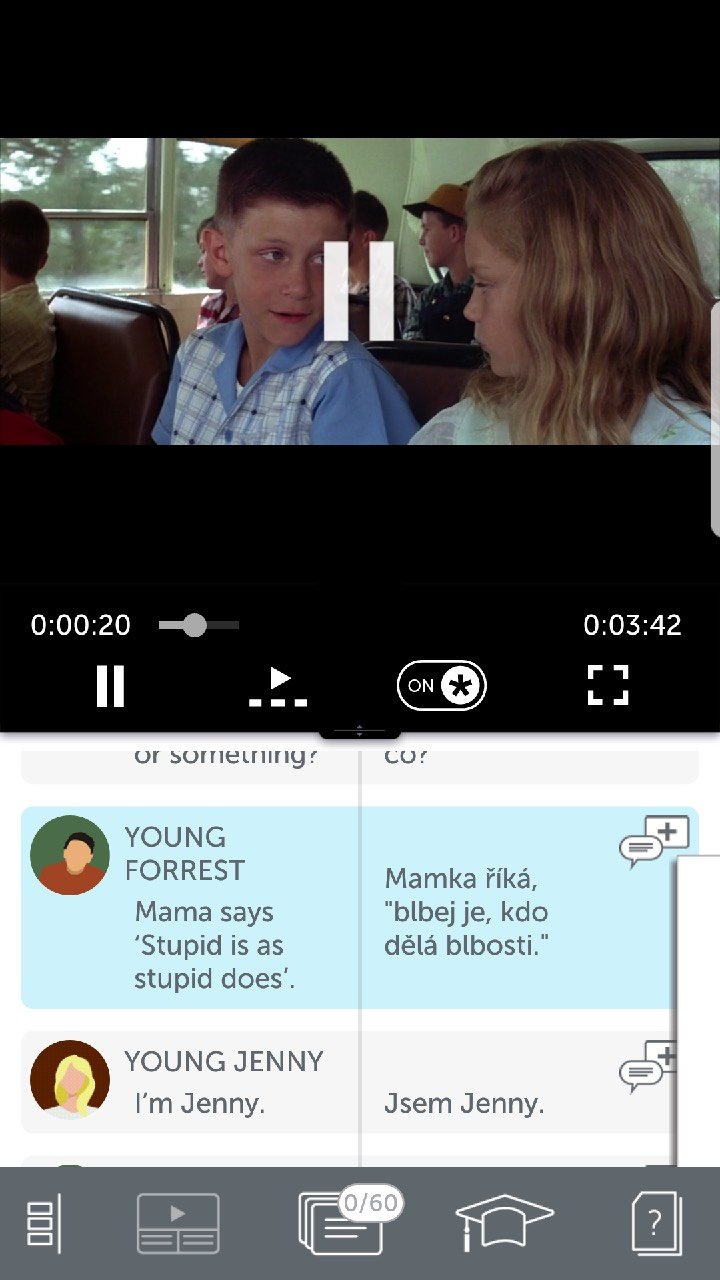Viewport: 720px width, 1280px height.
Task: Switch to the video with subtitles tab
Action: (x=178, y=1222)
